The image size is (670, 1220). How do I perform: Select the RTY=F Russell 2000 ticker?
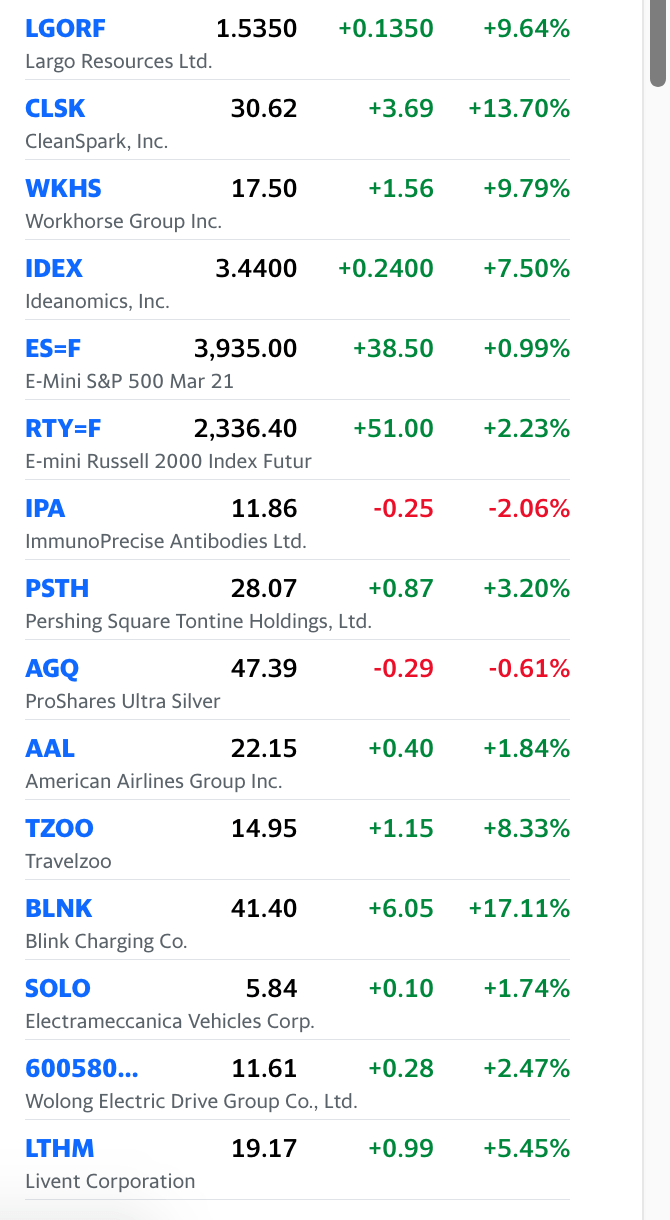pos(63,429)
